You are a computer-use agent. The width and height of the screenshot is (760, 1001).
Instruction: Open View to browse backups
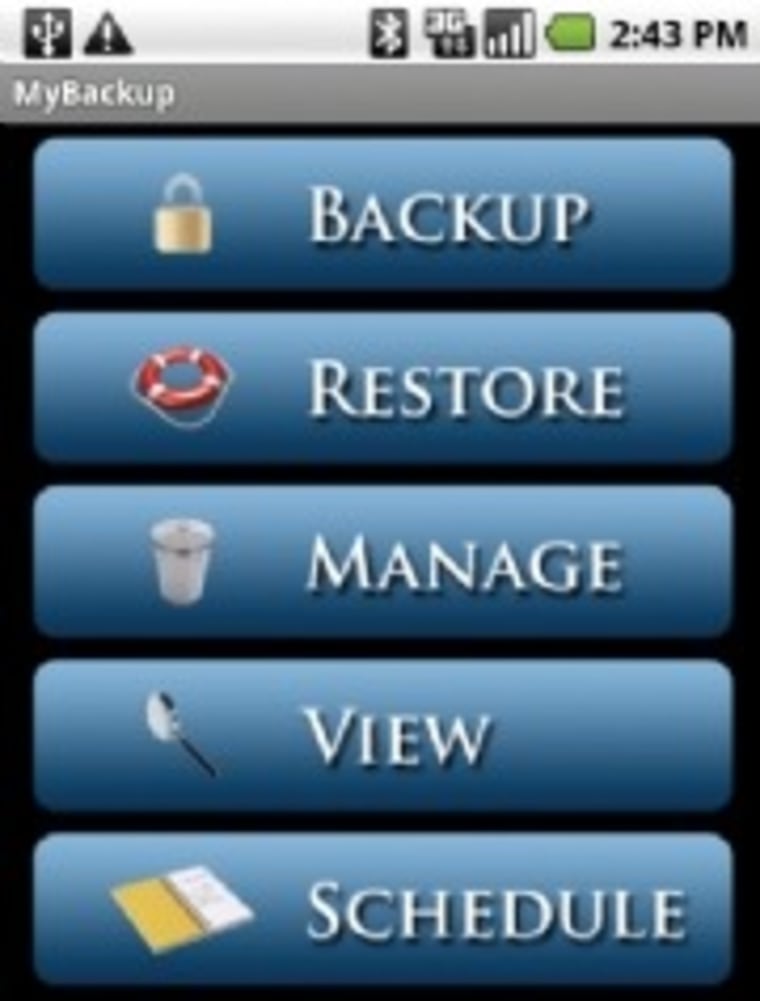click(x=384, y=735)
